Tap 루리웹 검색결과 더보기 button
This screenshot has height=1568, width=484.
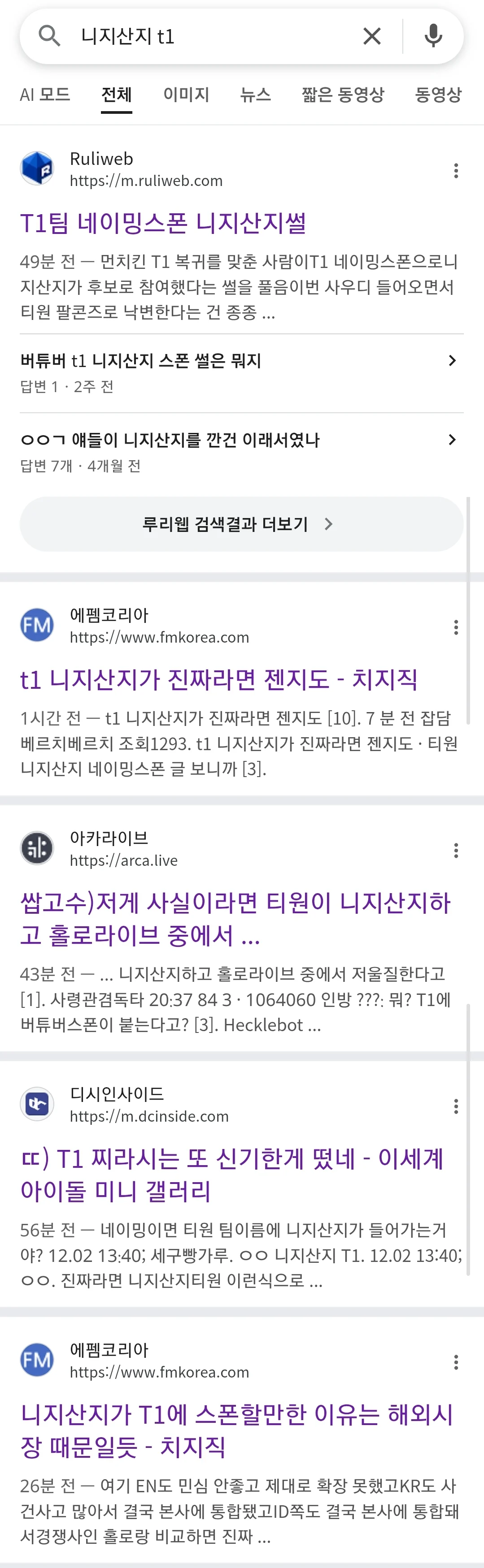pos(241,524)
